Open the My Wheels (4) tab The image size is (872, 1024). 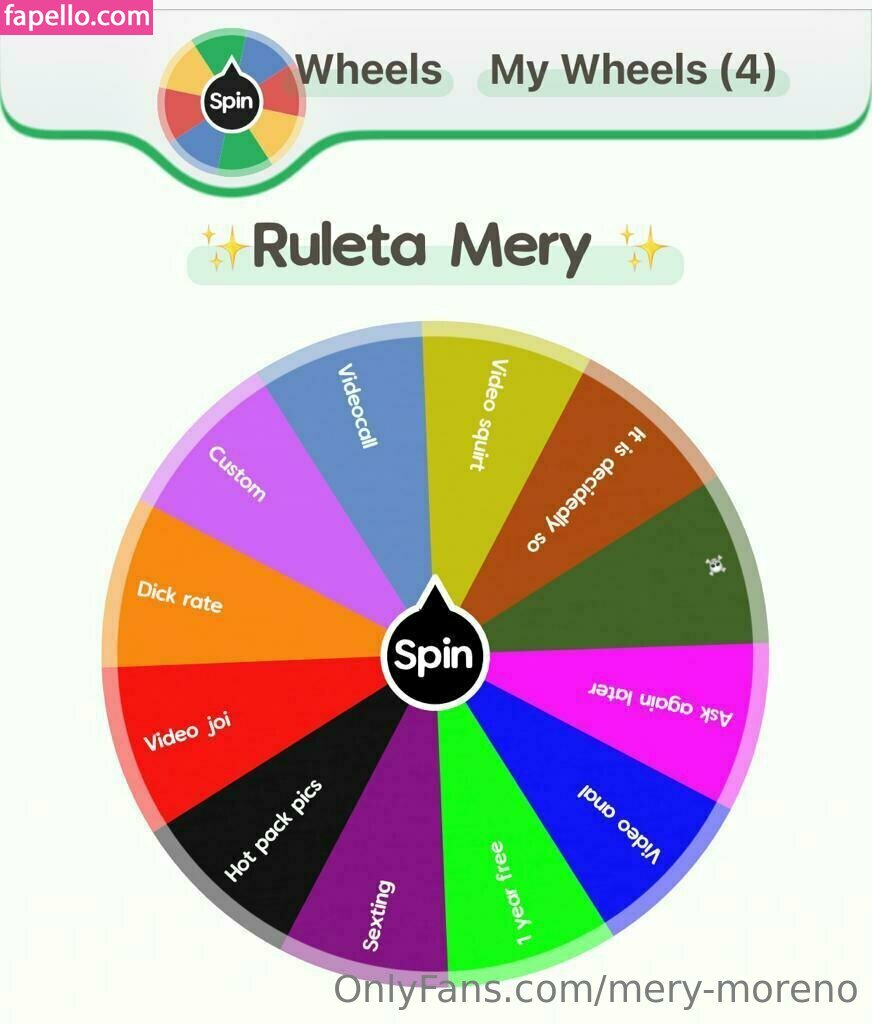633,71
